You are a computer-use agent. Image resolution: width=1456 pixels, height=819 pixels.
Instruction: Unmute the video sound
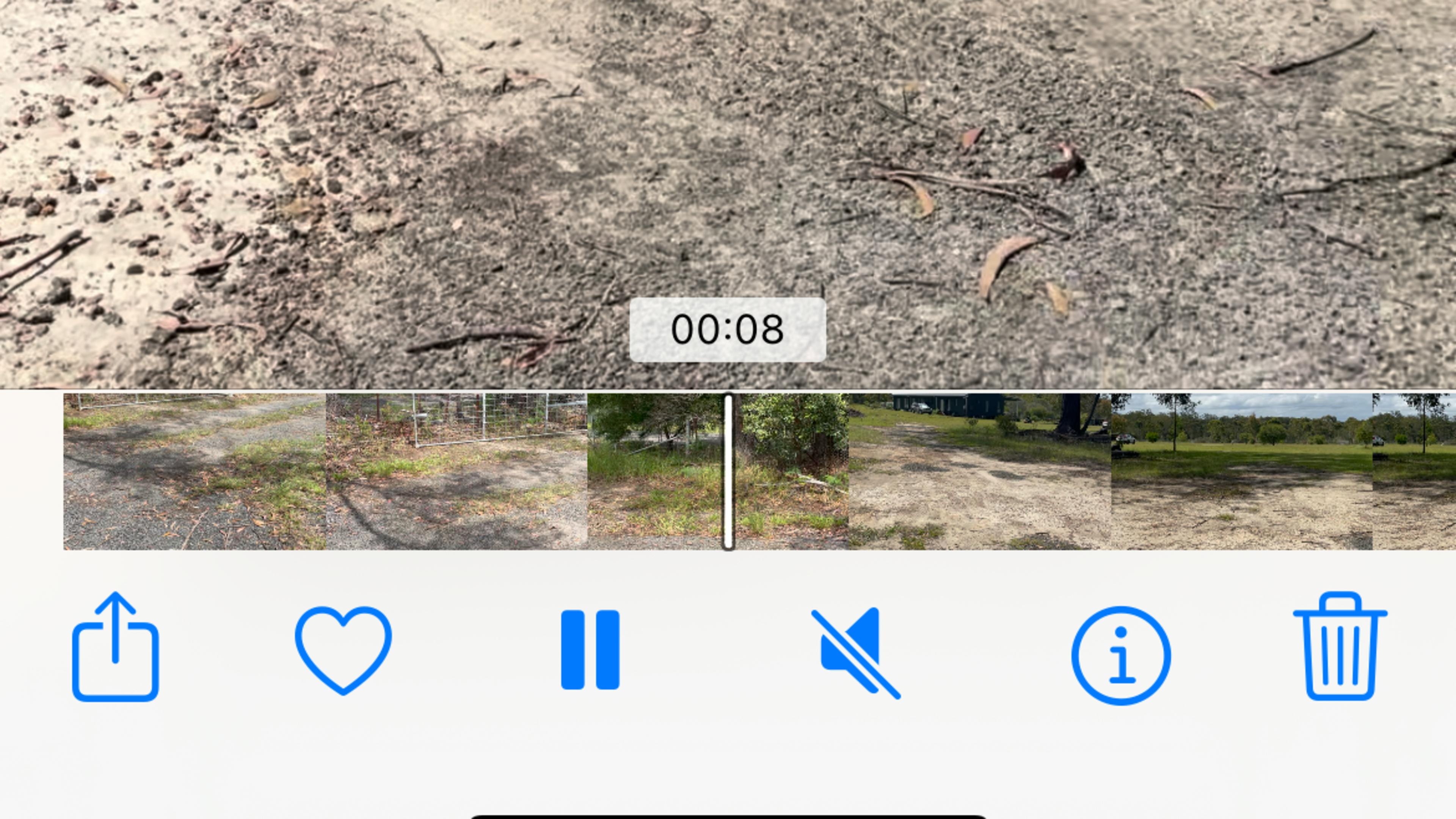click(855, 653)
